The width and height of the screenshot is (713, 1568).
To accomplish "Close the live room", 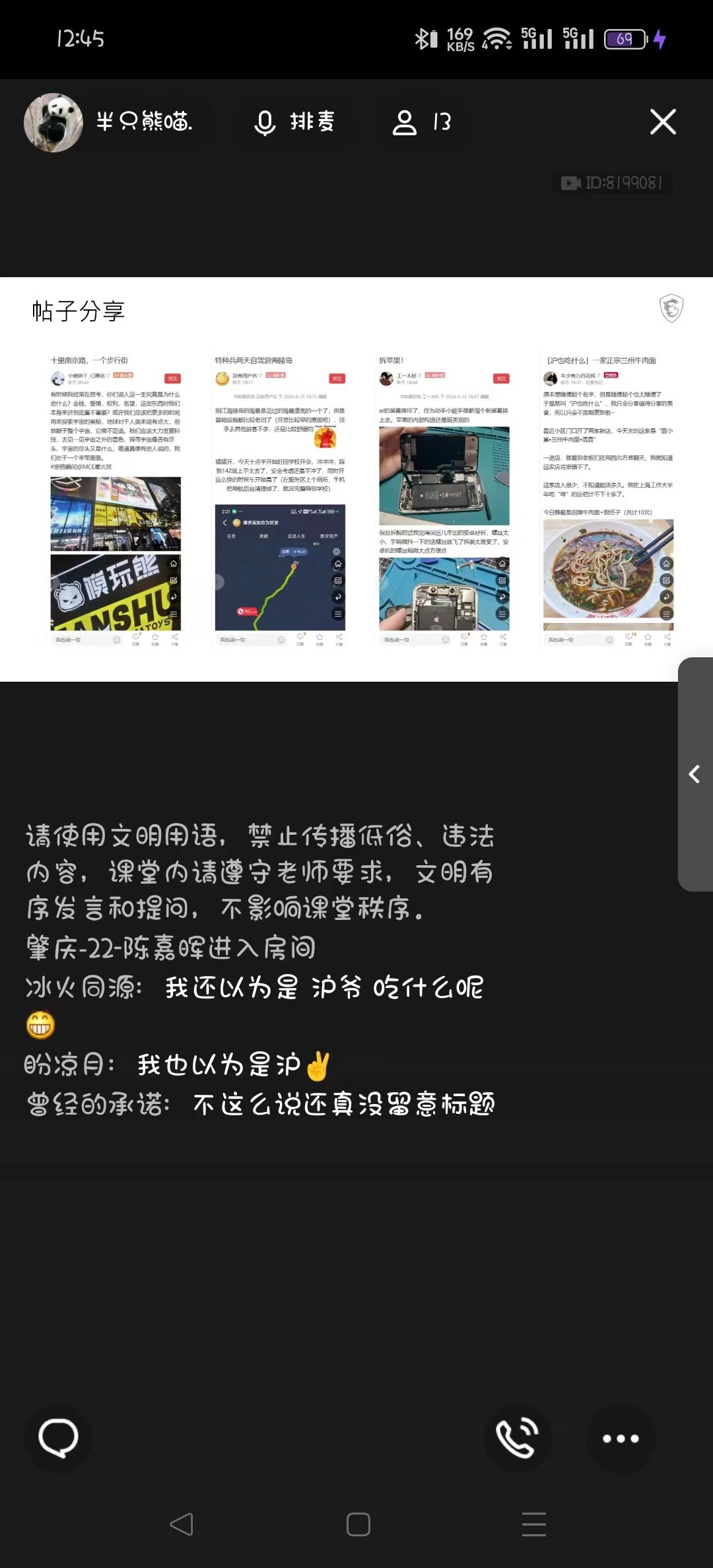I will coord(663,122).
